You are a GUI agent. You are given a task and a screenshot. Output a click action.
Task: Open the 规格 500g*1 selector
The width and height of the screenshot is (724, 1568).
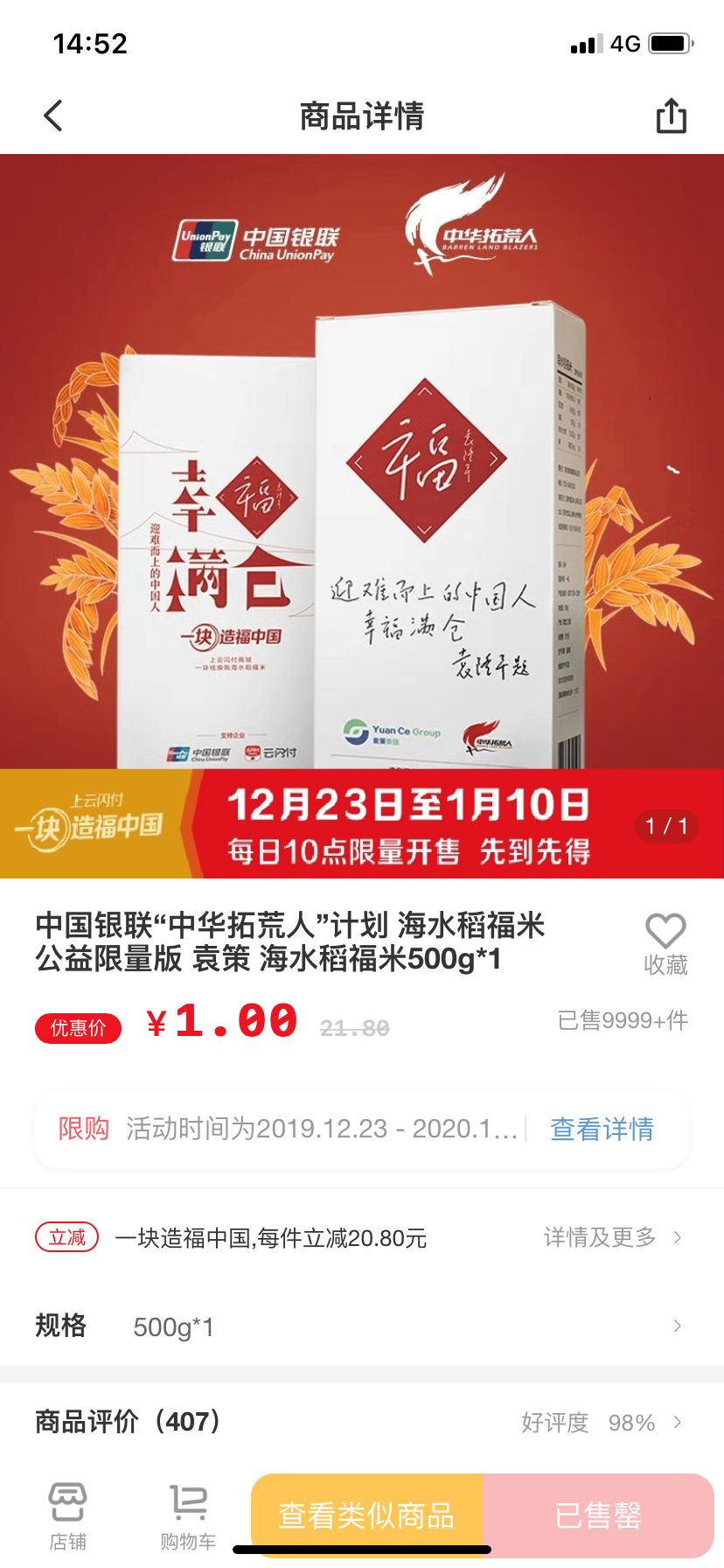(362, 1326)
